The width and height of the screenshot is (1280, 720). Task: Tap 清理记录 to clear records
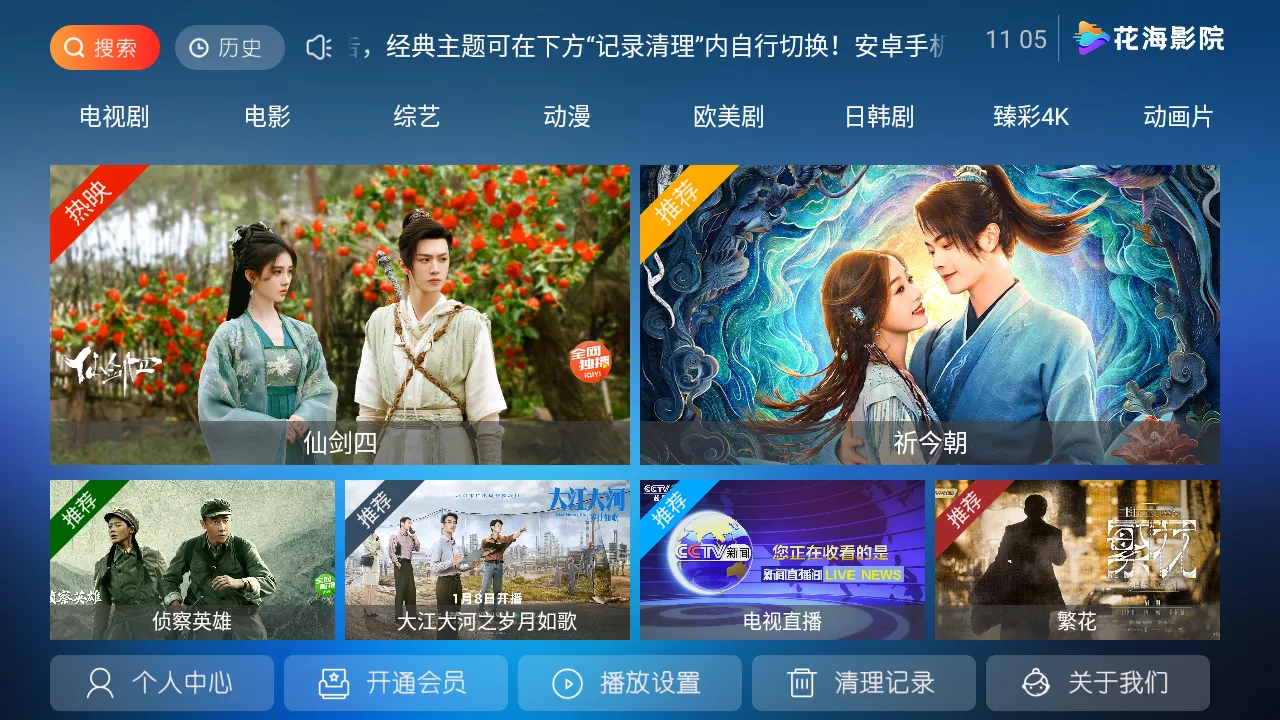coord(864,683)
